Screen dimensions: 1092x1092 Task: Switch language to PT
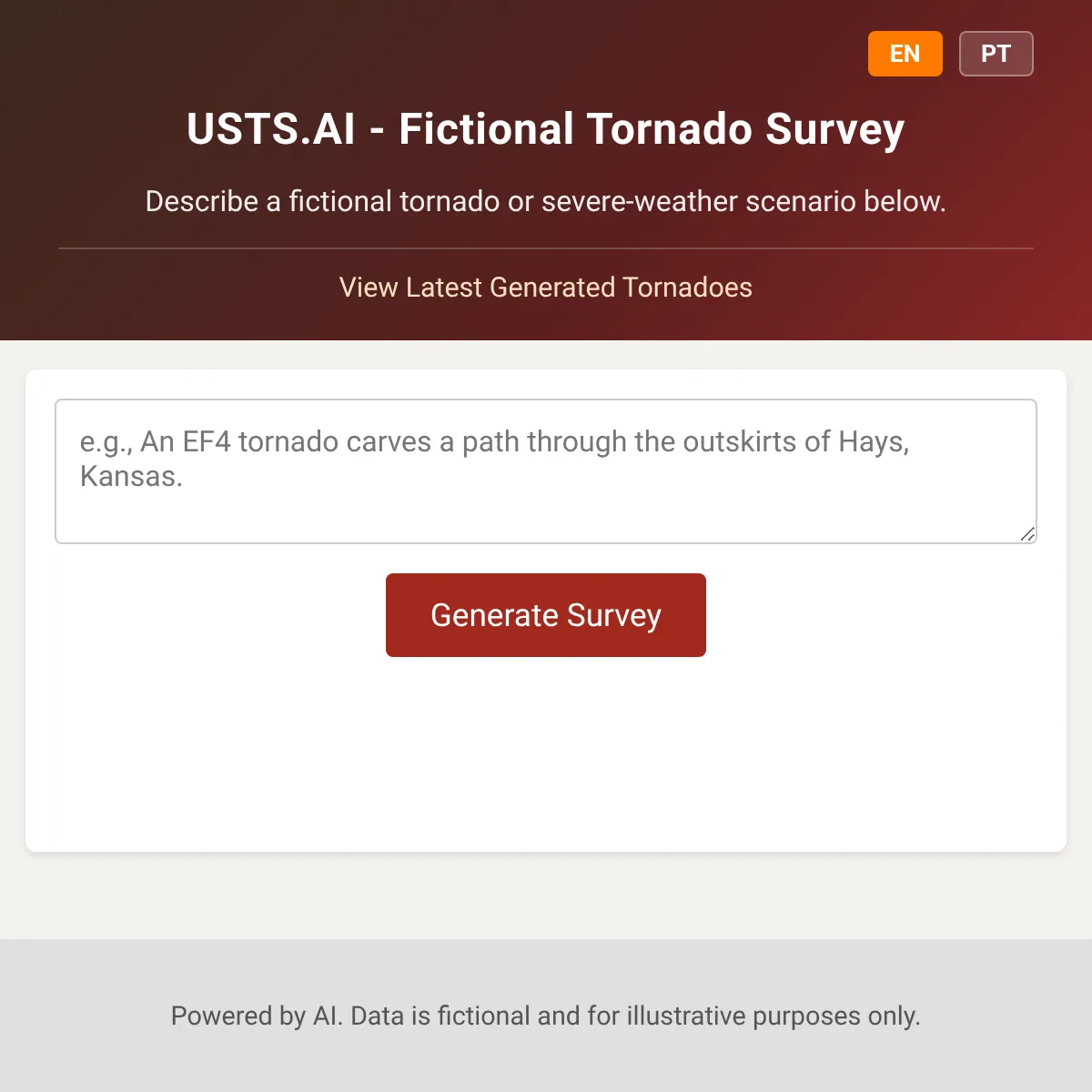(x=996, y=54)
